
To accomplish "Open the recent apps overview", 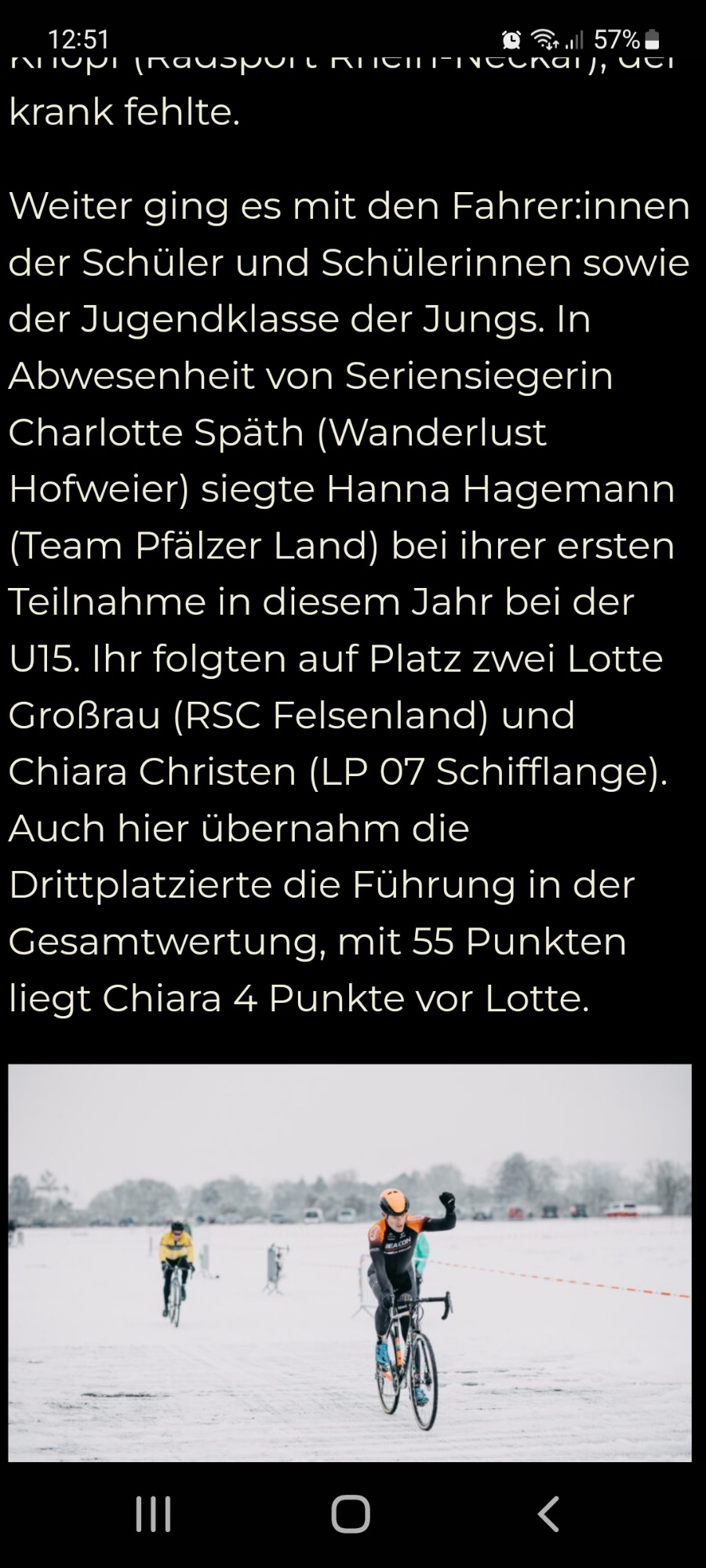I will (x=153, y=1514).
